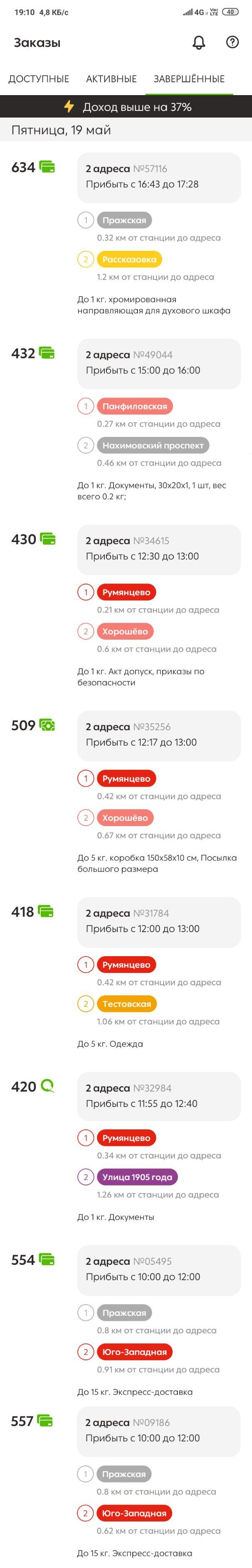
Task: Open order №49044
Action: pos(159,363)
